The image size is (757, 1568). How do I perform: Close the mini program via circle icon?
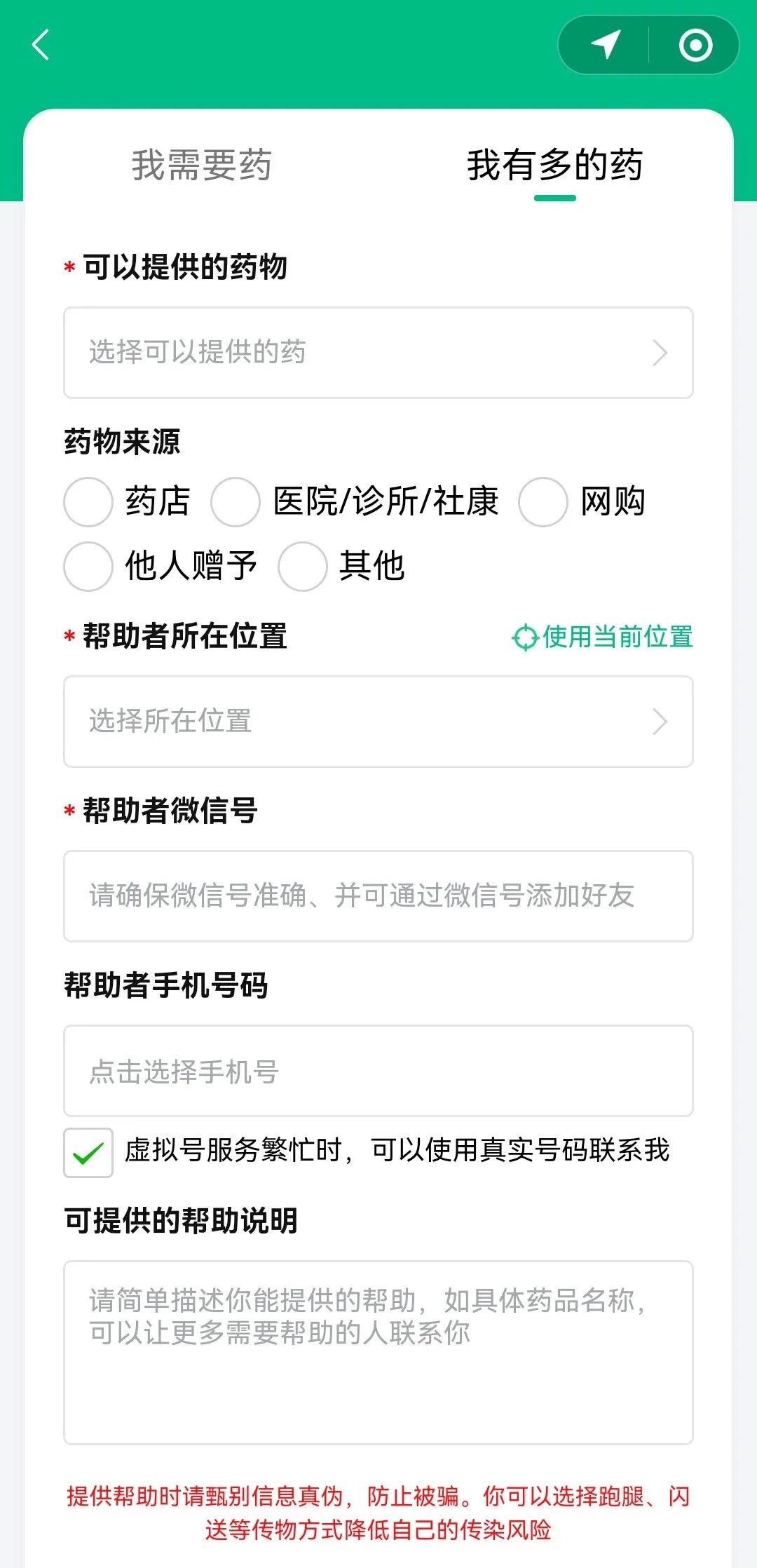click(695, 46)
